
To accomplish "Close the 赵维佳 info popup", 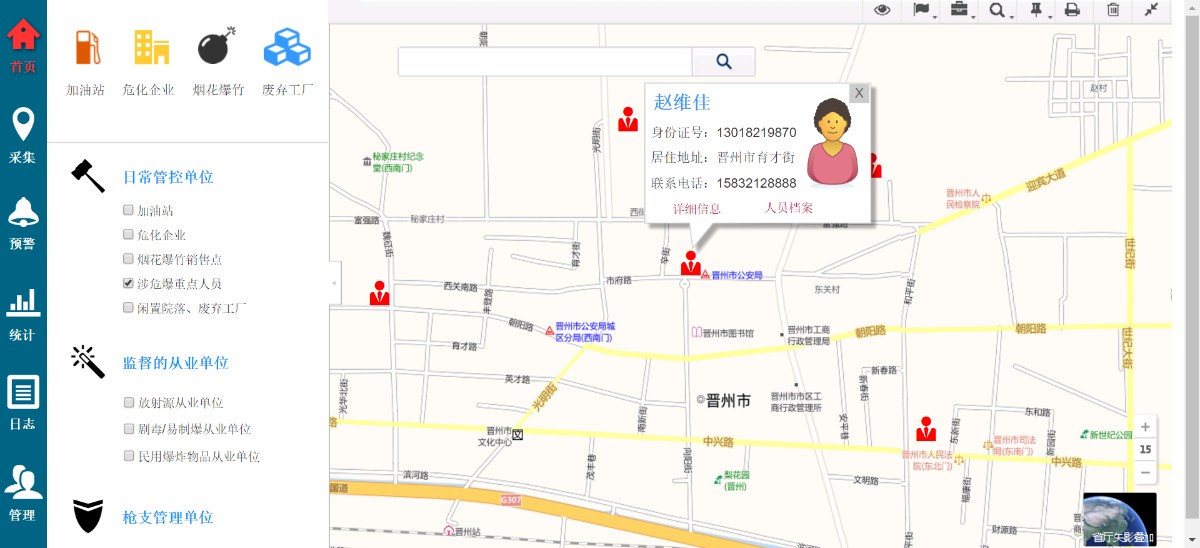I will [858, 93].
